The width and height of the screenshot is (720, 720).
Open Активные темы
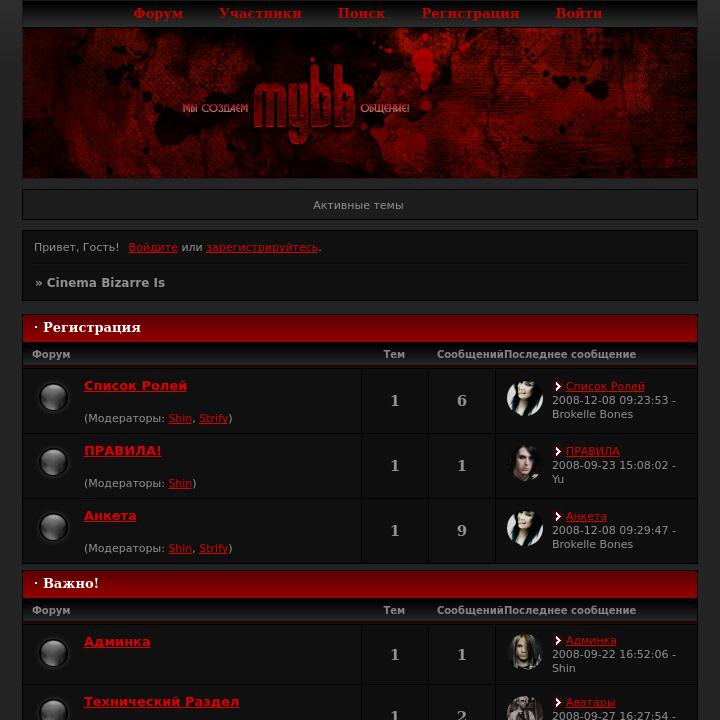tap(358, 205)
